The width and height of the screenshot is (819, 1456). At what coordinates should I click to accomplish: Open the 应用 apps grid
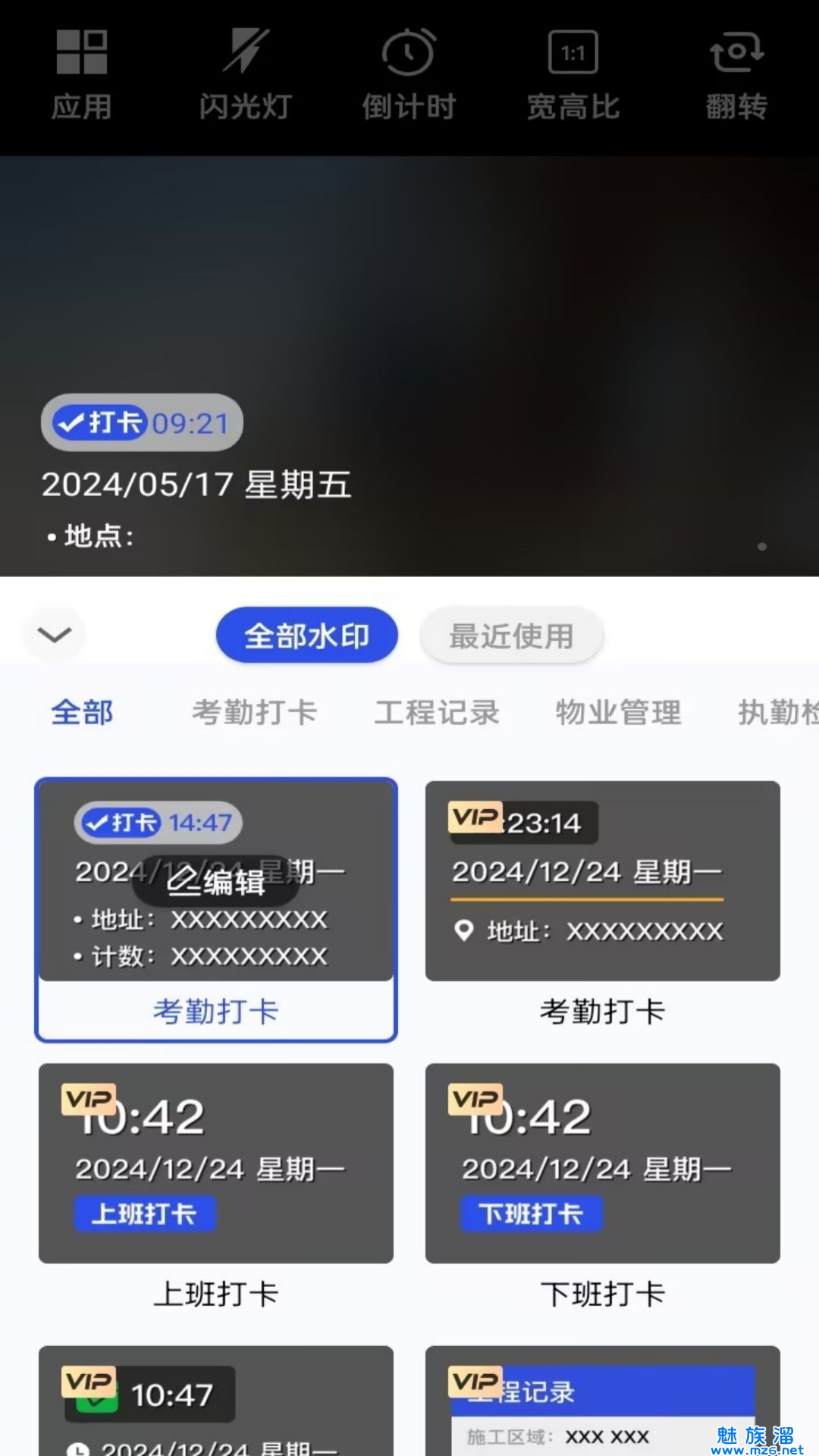coord(81,74)
